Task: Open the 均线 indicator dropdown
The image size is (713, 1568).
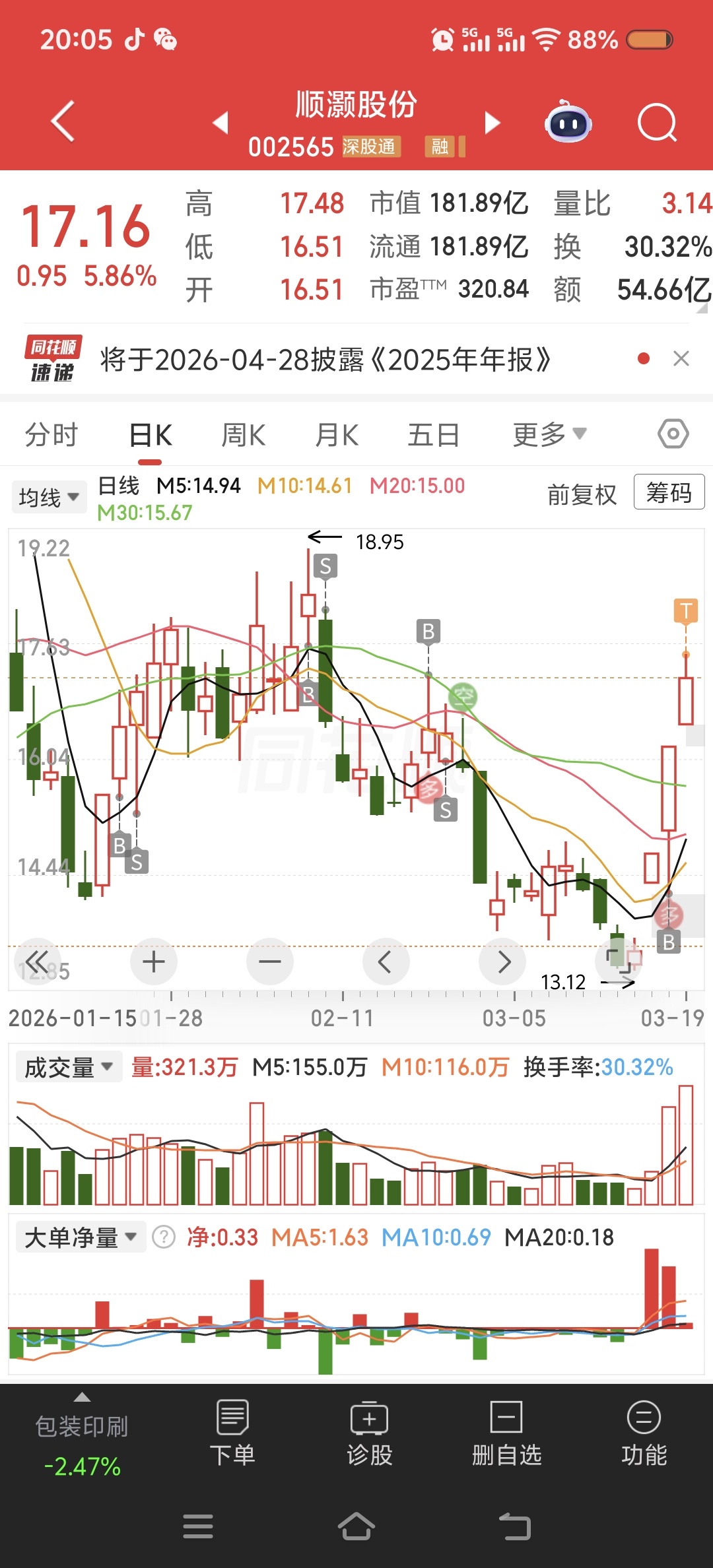Action: [49, 497]
